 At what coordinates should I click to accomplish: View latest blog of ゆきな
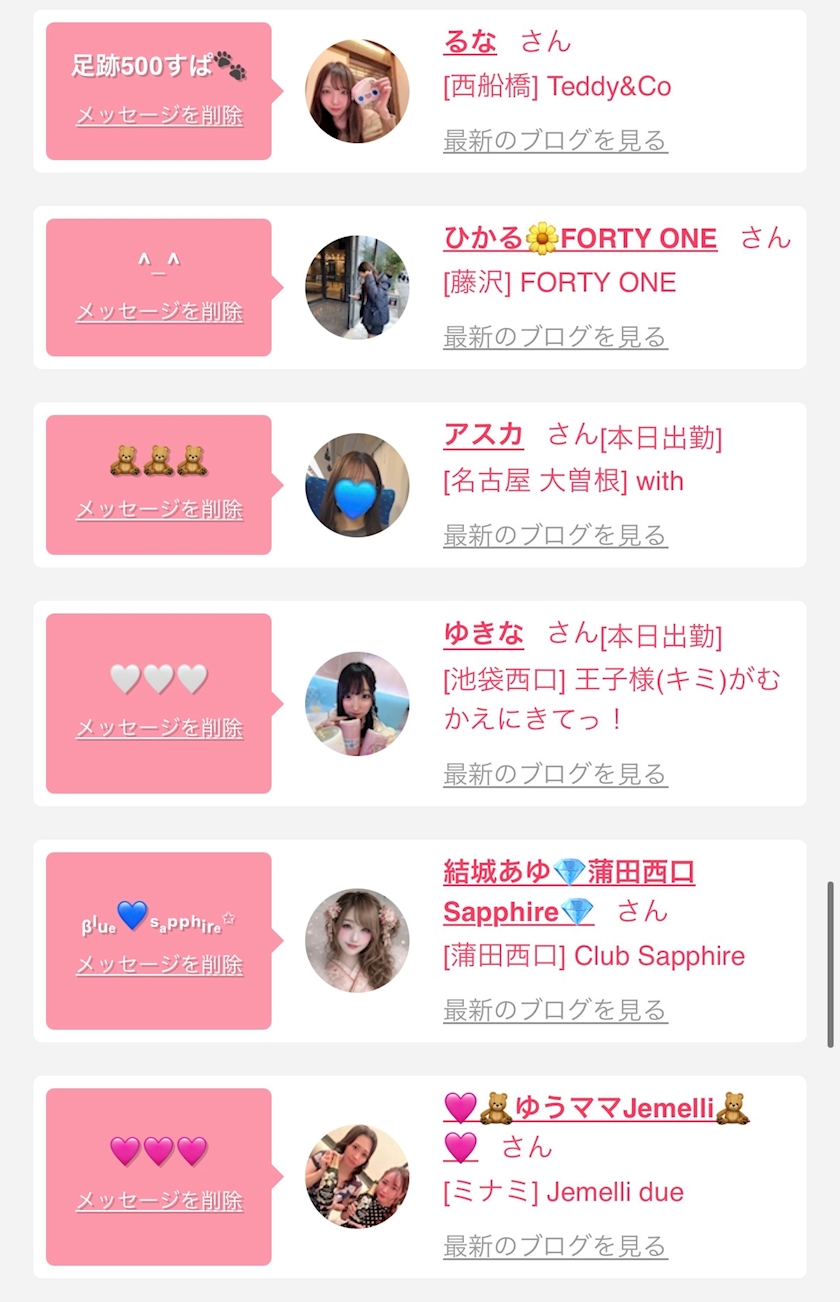pyautogui.click(x=555, y=773)
